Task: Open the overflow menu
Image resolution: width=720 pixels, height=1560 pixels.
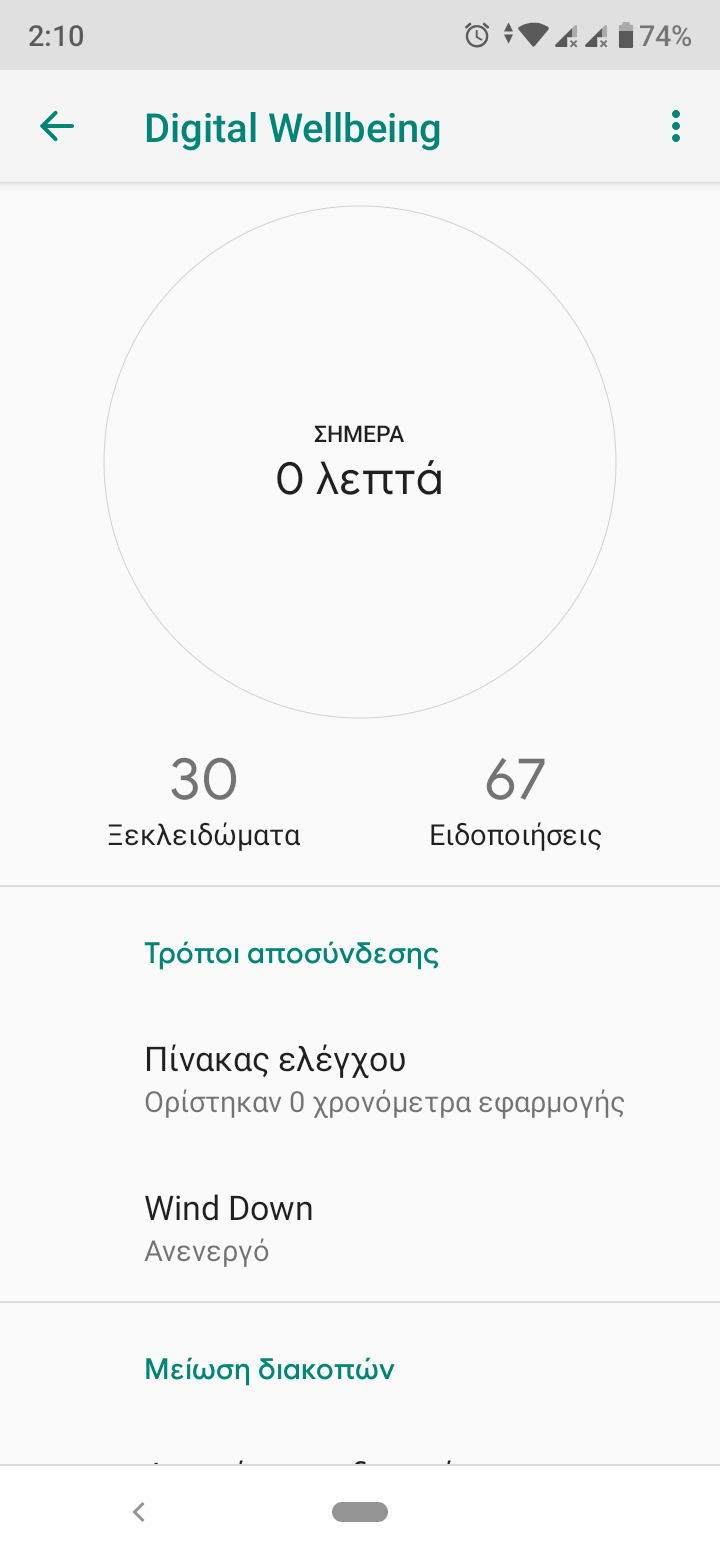Action: tap(676, 127)
